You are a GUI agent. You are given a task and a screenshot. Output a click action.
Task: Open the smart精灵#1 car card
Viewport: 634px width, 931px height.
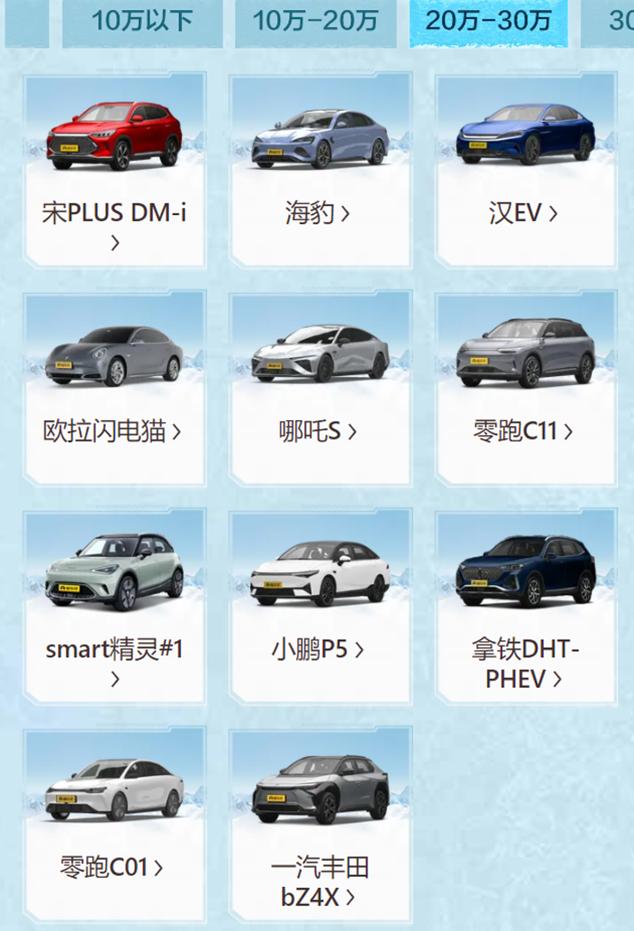[x=115, y=607]
